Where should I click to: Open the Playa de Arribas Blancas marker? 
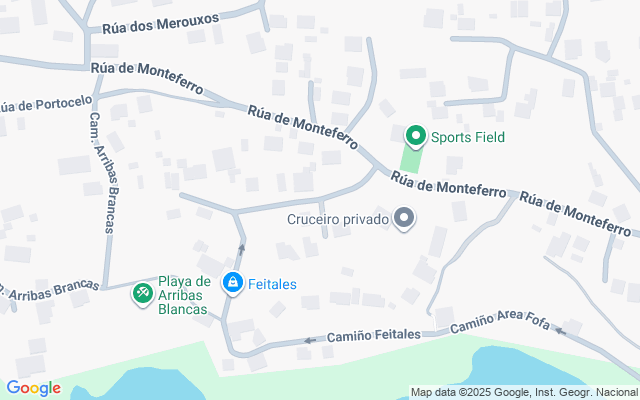[x=143, y=294]
